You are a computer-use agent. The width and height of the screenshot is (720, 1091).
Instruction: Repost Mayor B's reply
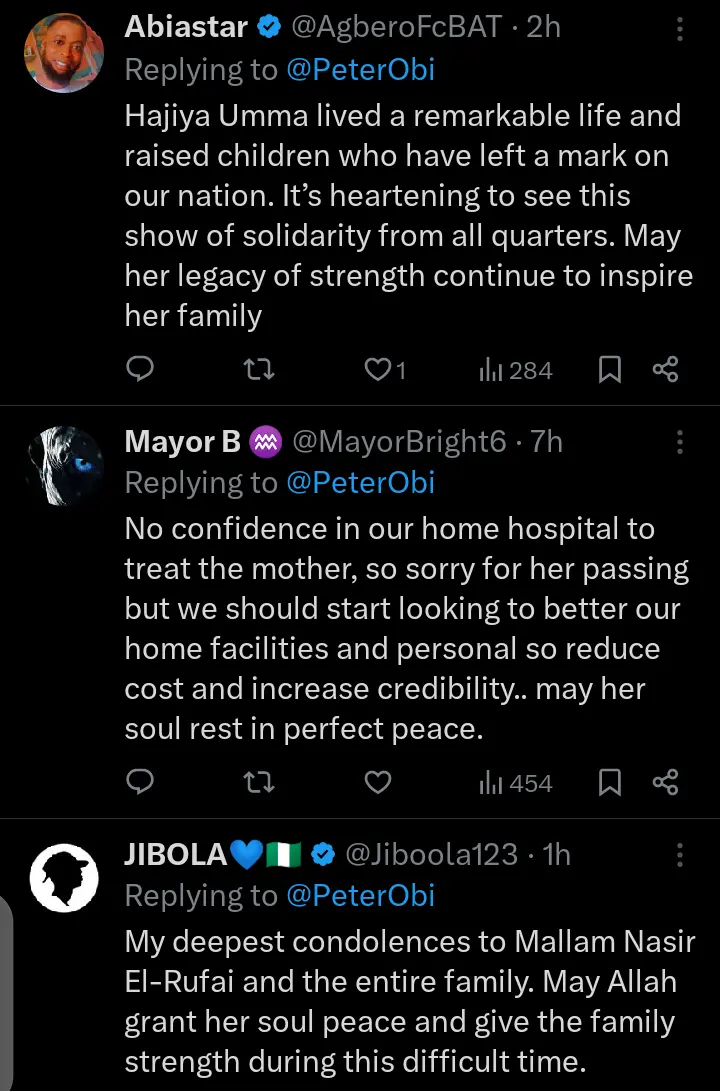[260, 782]
